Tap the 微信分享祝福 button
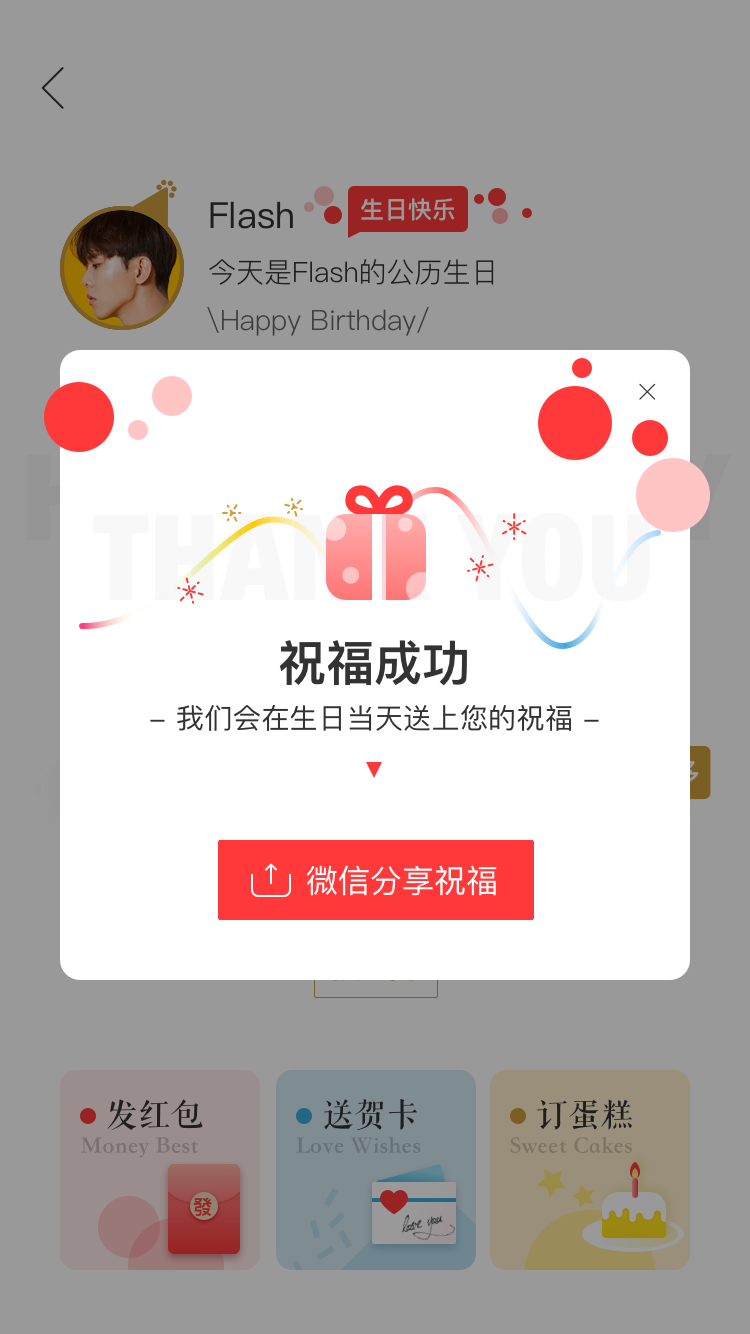Viewport: 750px width, 1334px height. [x=376, y=880]
